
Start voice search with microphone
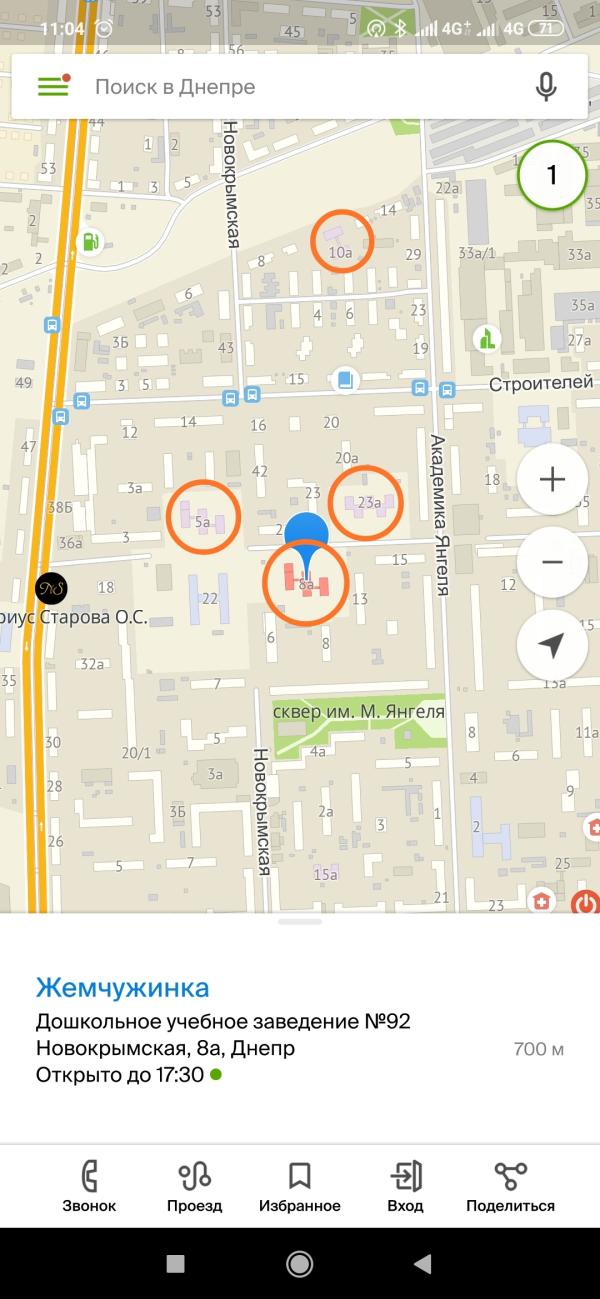[x=546, y=87]
